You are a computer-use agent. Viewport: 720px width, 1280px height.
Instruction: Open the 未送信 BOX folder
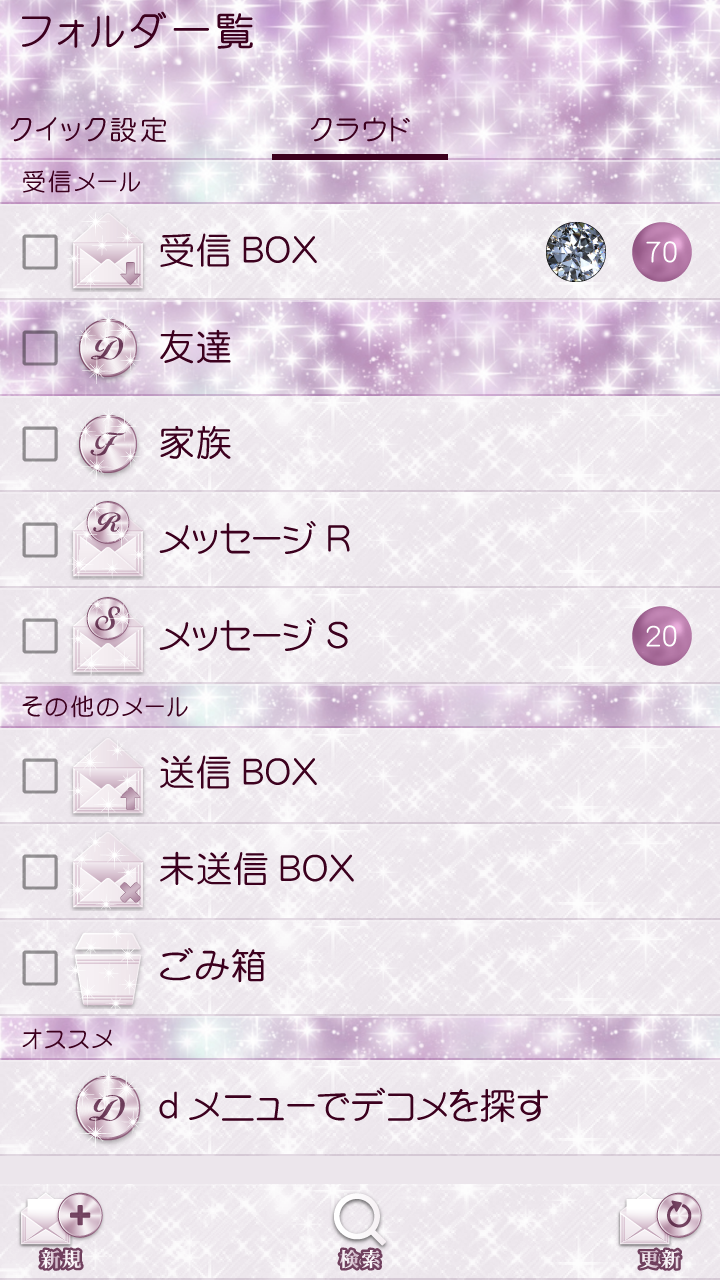[x=257, y=870]
